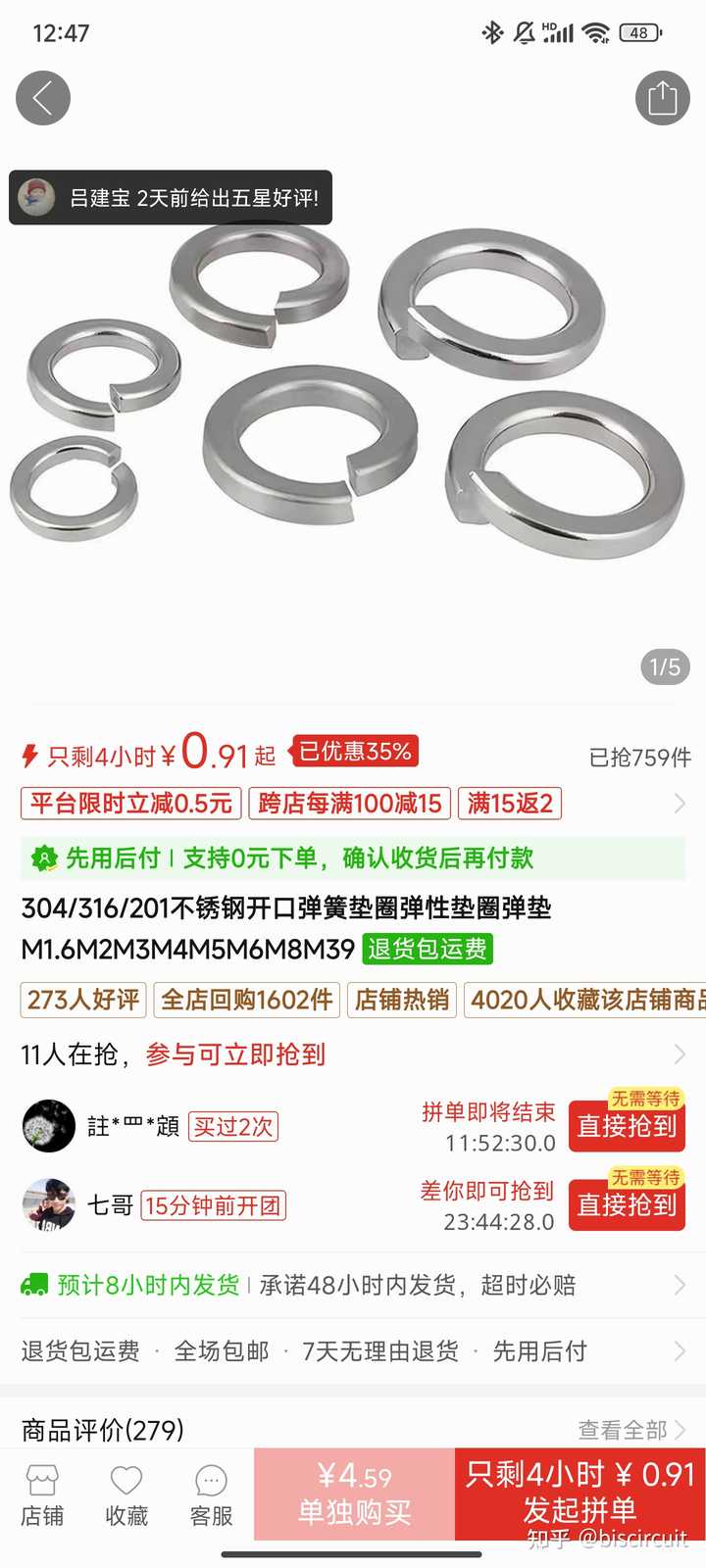Buy alone for ¥4.59 with 单独购买
Image resolution: width=706 pixels, height=1568 pixels.
pos(354,1494)
